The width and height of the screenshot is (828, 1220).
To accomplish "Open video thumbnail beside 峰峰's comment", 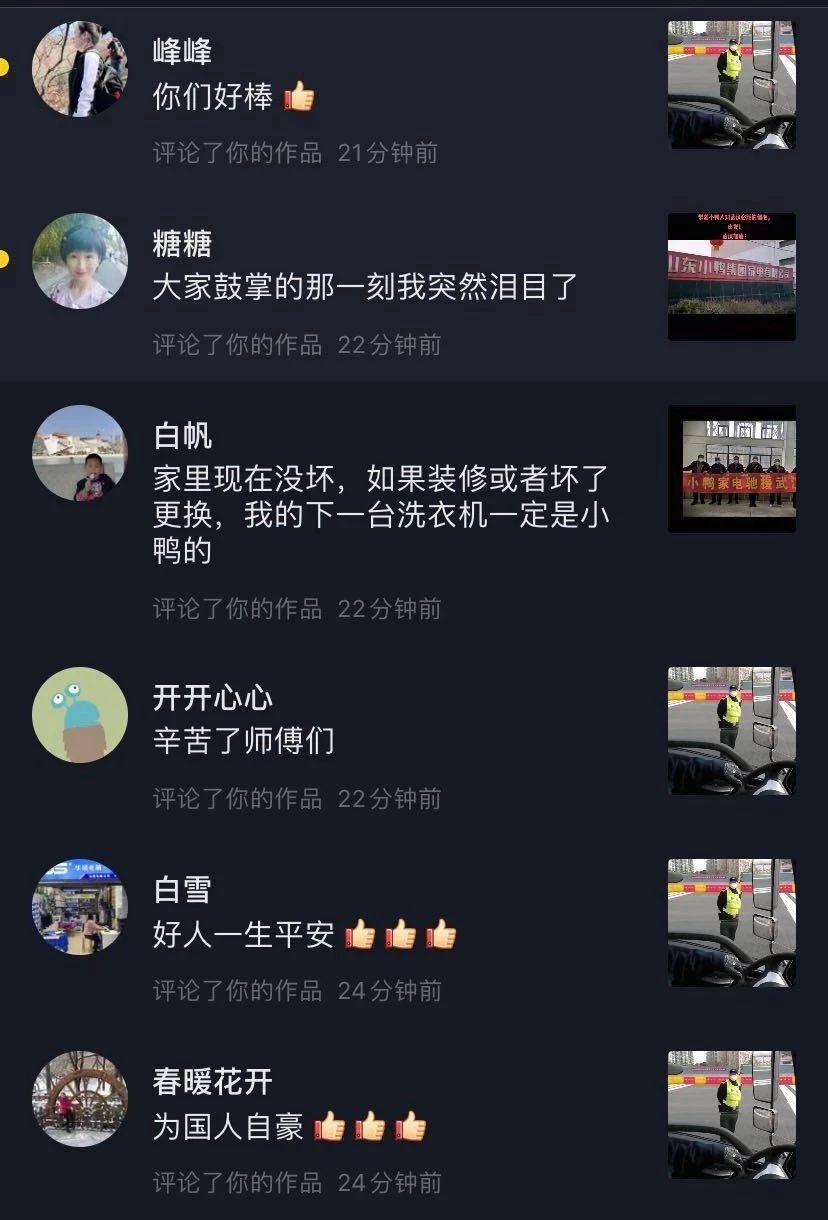I will click(731, 85).
